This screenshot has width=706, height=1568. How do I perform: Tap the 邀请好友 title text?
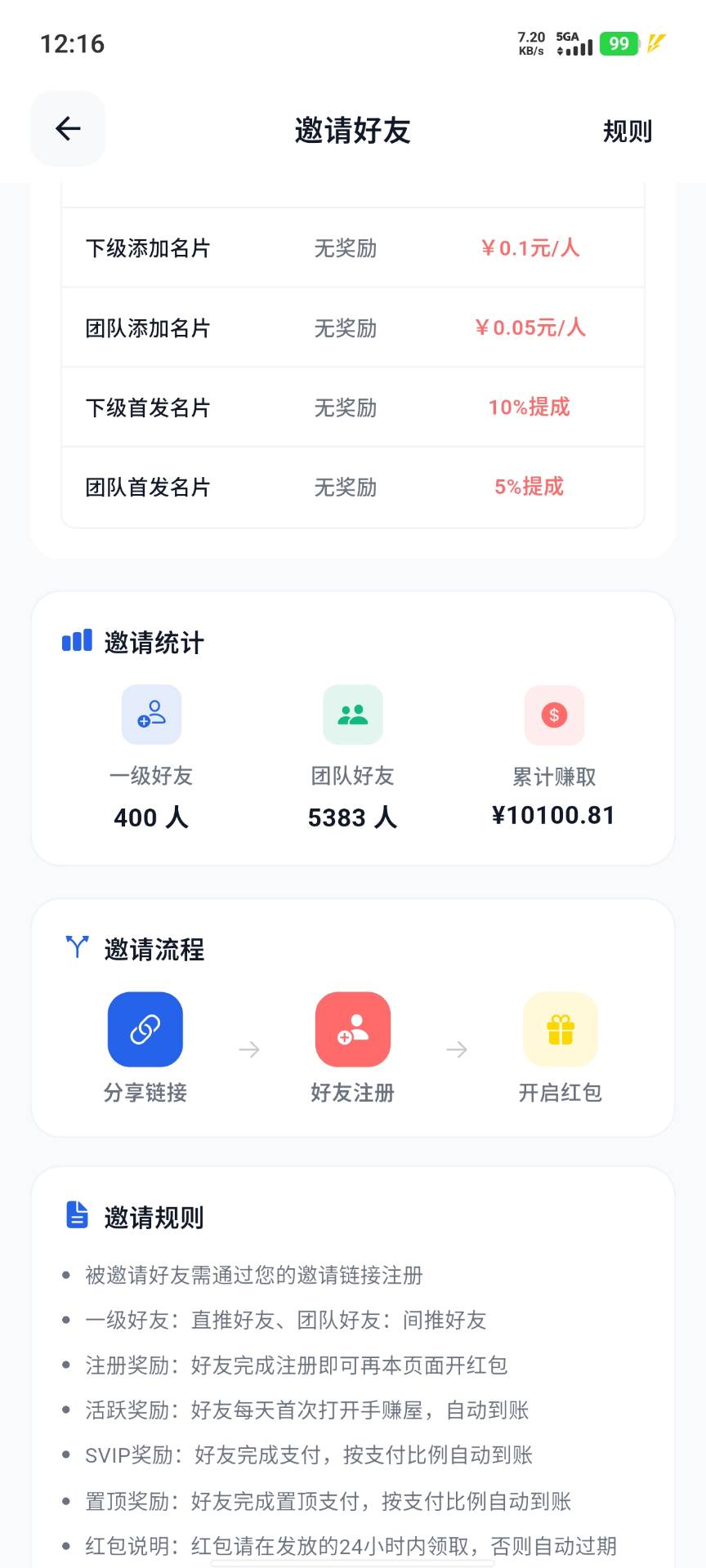point(353,131)
